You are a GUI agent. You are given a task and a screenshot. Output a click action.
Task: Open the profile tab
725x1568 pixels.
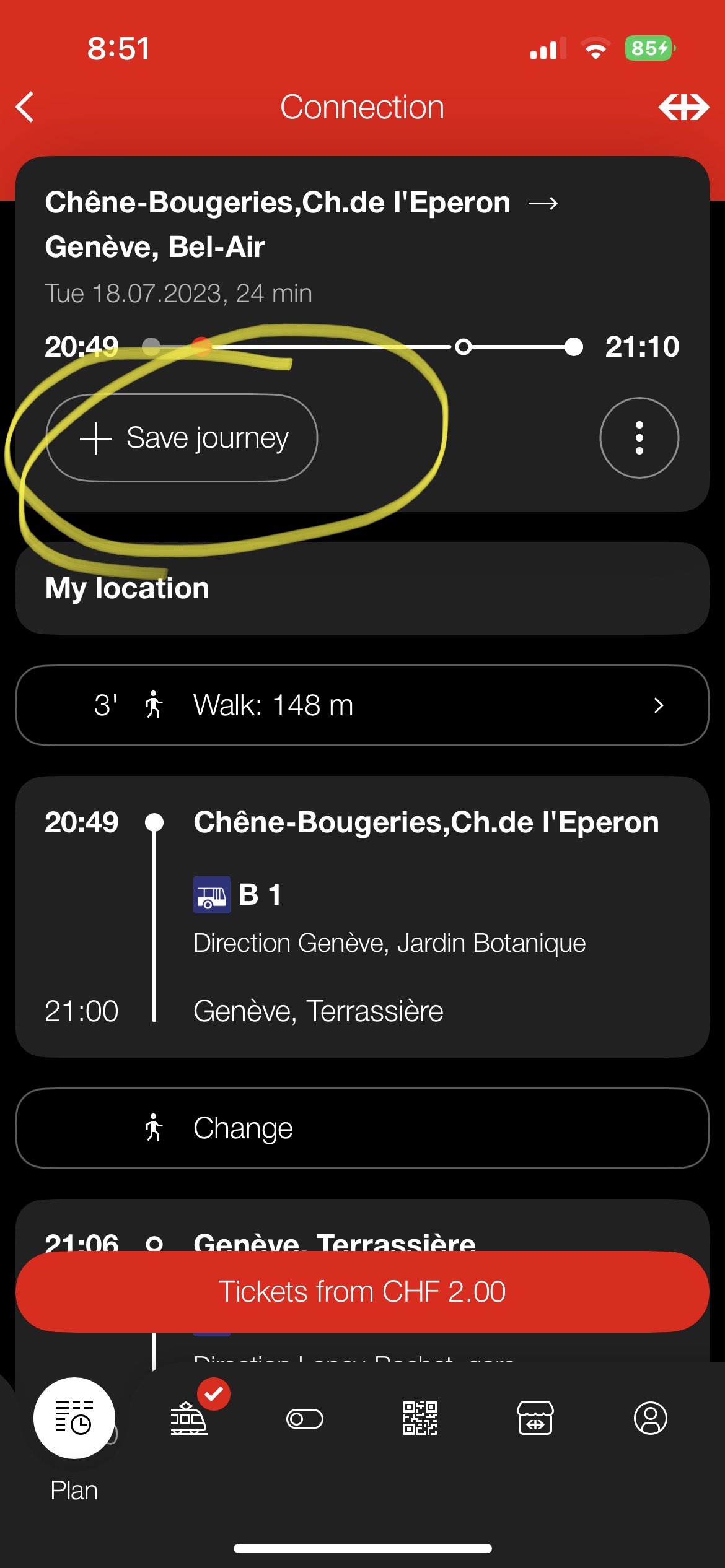[651, 1418]
